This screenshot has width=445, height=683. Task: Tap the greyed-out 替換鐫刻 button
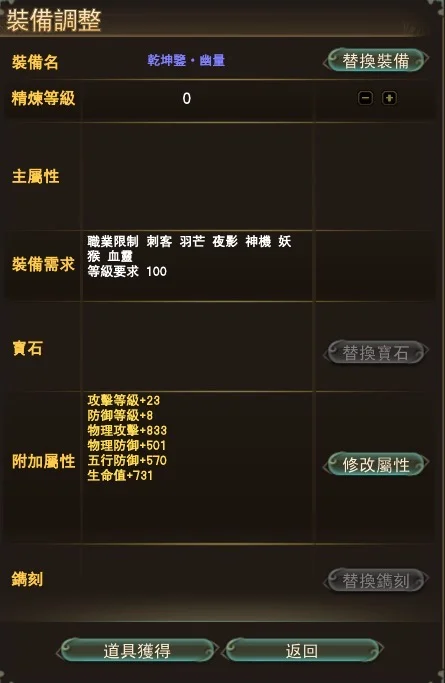pos(376,580)
